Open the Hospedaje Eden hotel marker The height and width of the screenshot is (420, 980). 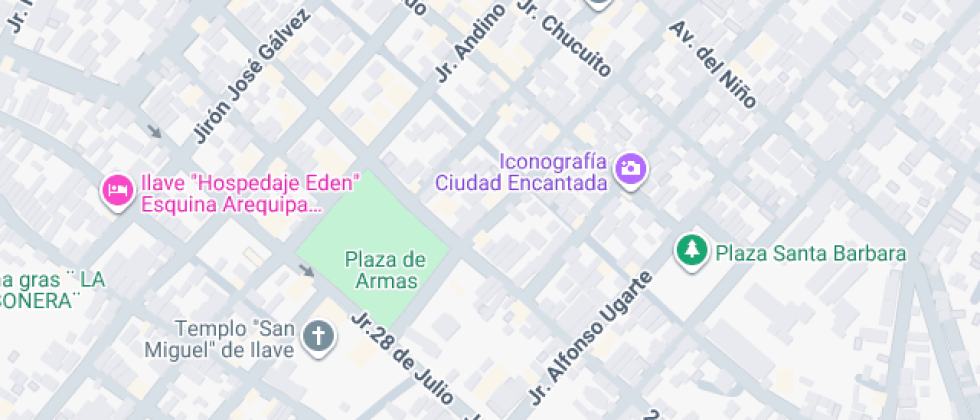[118, 190]
